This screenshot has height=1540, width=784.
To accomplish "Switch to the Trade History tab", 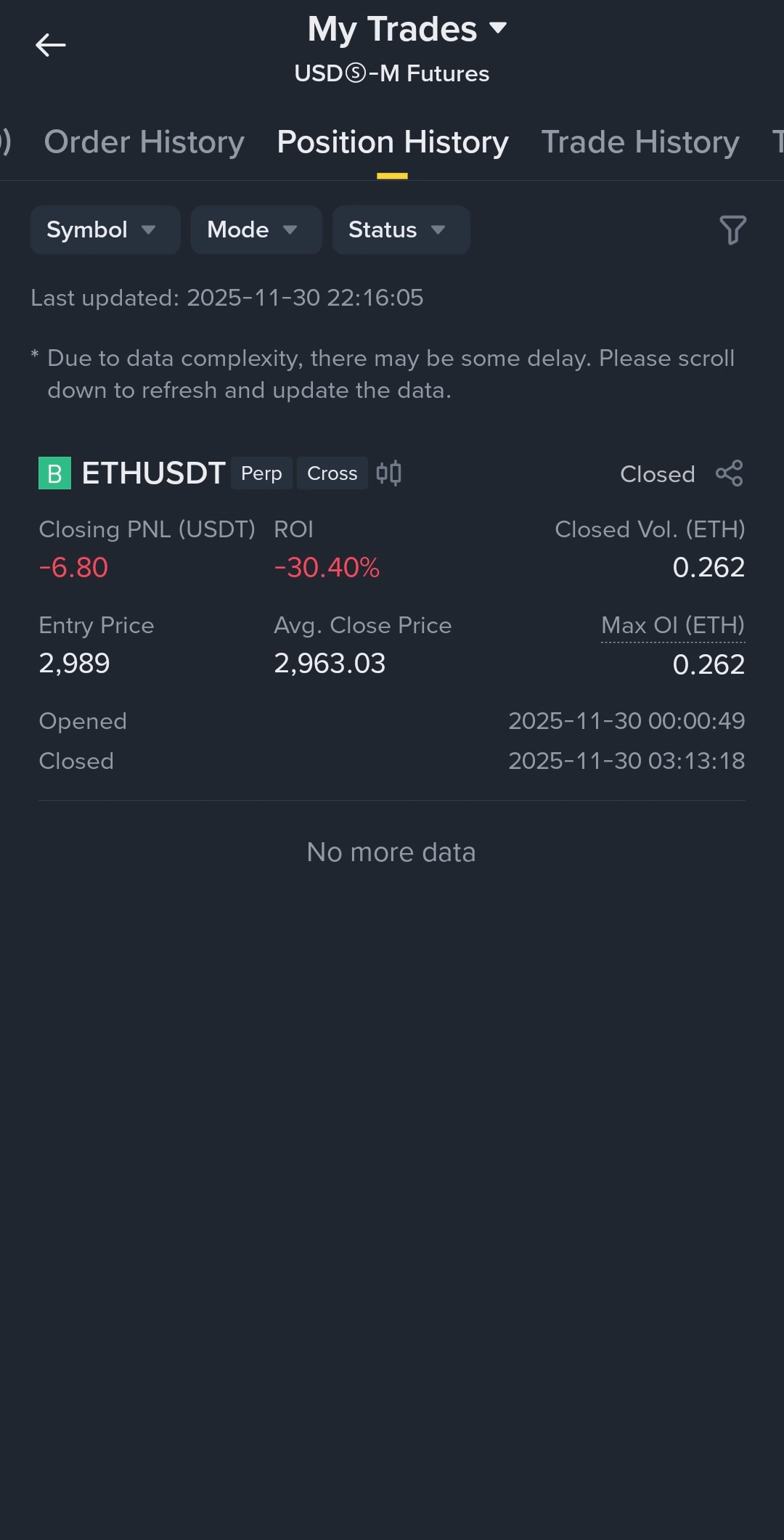I will pos(640,142).
